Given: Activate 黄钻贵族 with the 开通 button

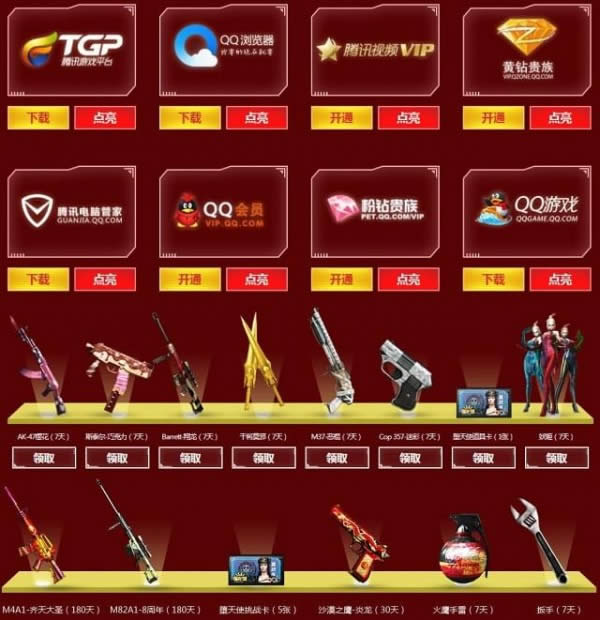Looking at the screenshot, I should click(494, 118).
